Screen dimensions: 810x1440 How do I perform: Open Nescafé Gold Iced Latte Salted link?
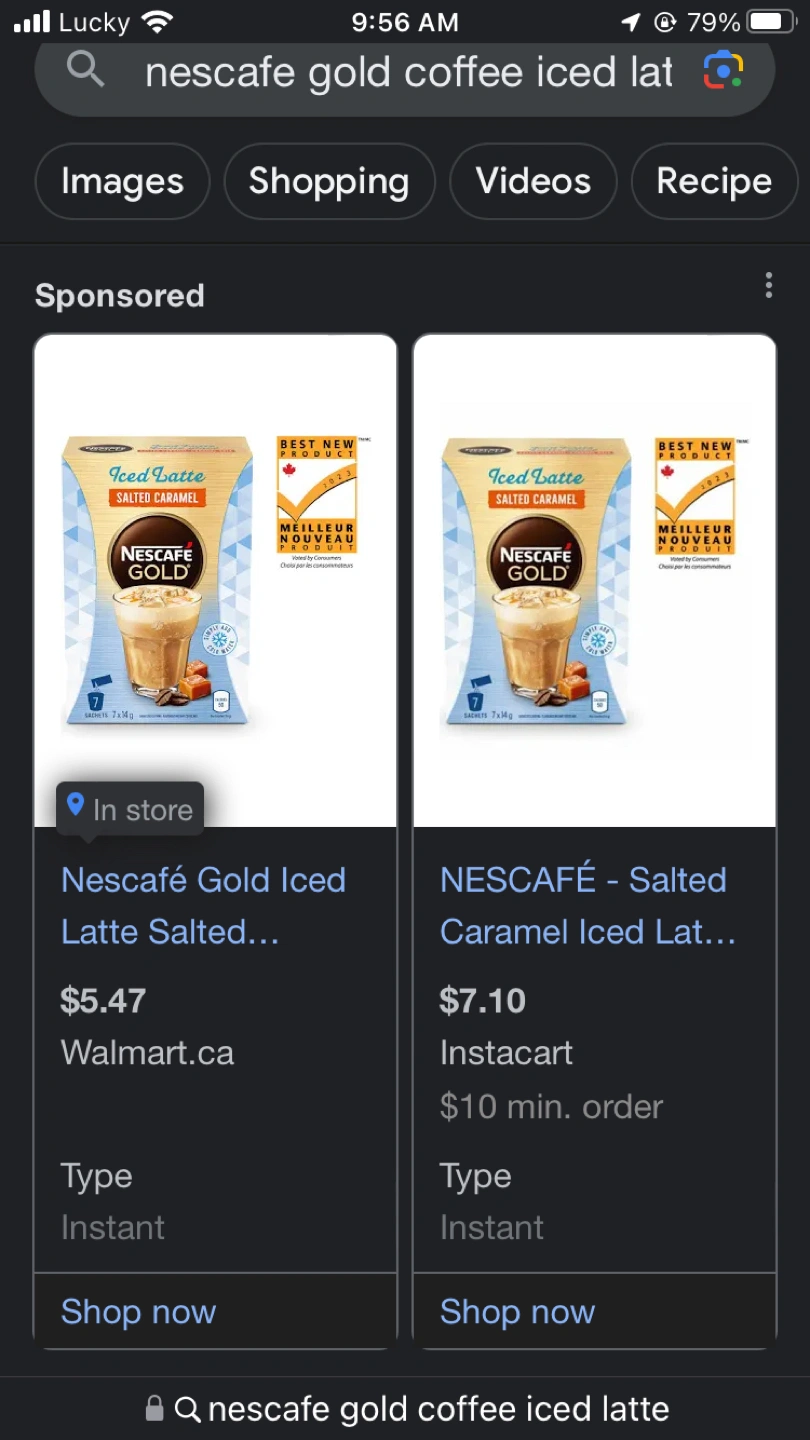pos(204,905)
